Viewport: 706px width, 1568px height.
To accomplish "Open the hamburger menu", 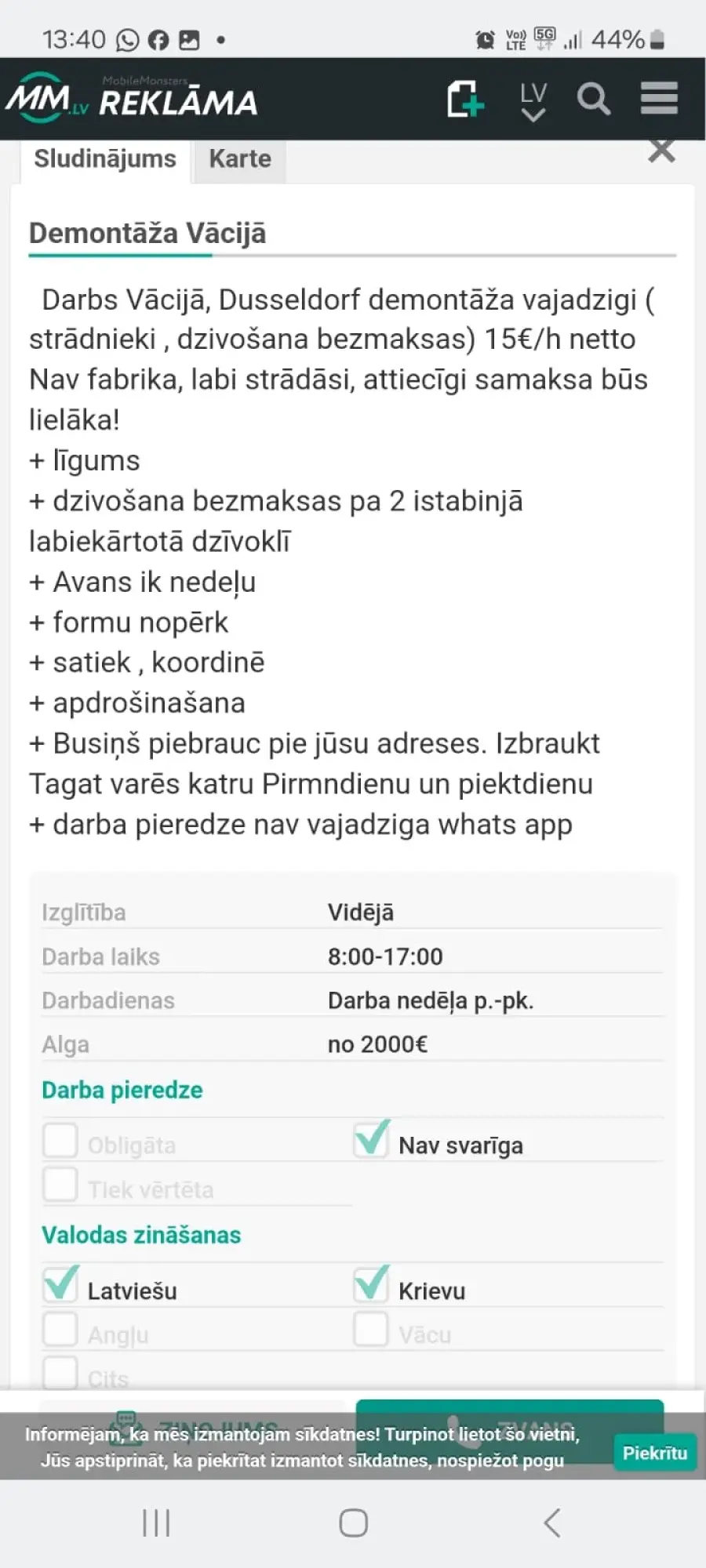I will tap(659, 98).
